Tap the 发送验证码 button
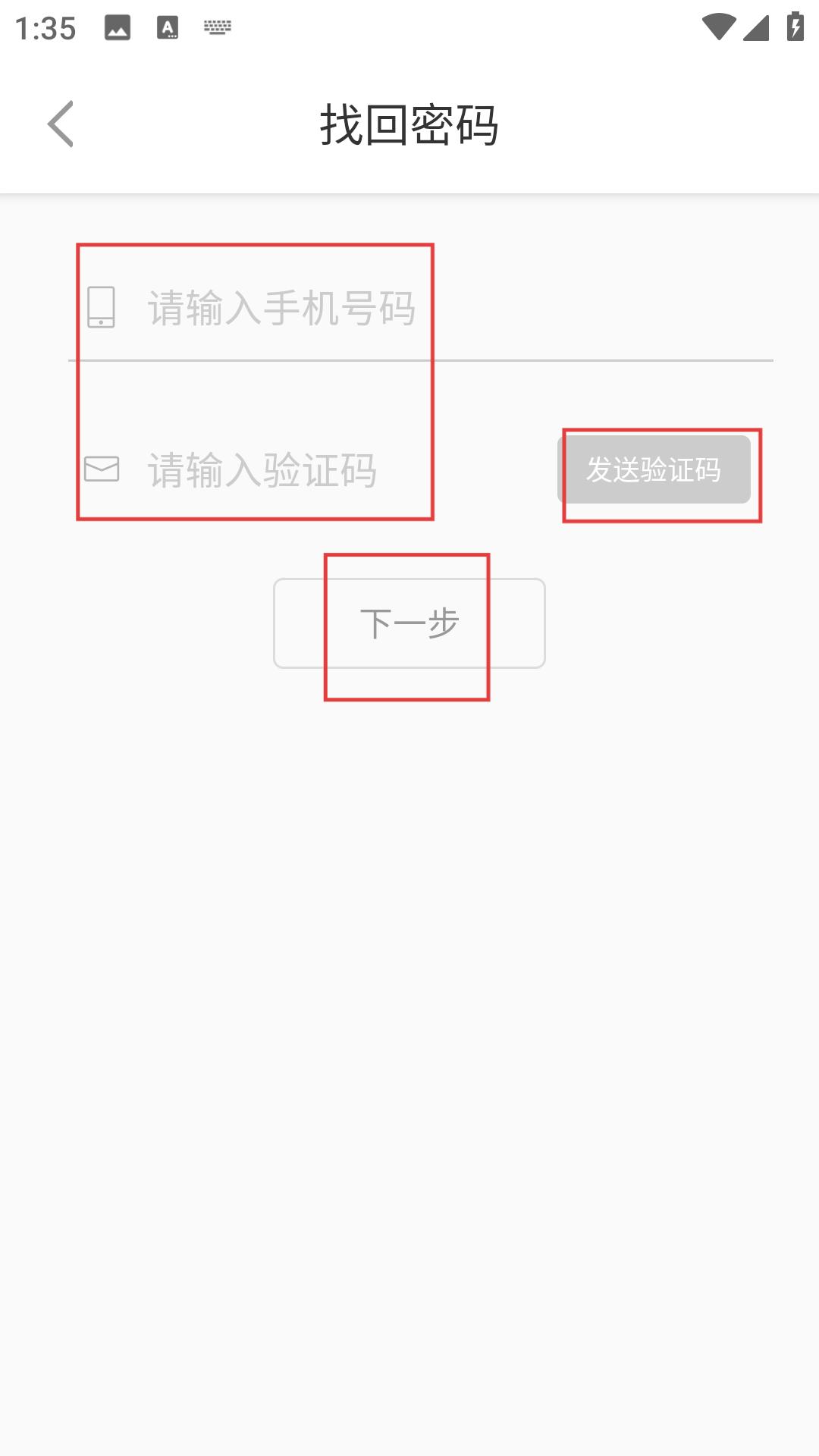 click(654, 469)
